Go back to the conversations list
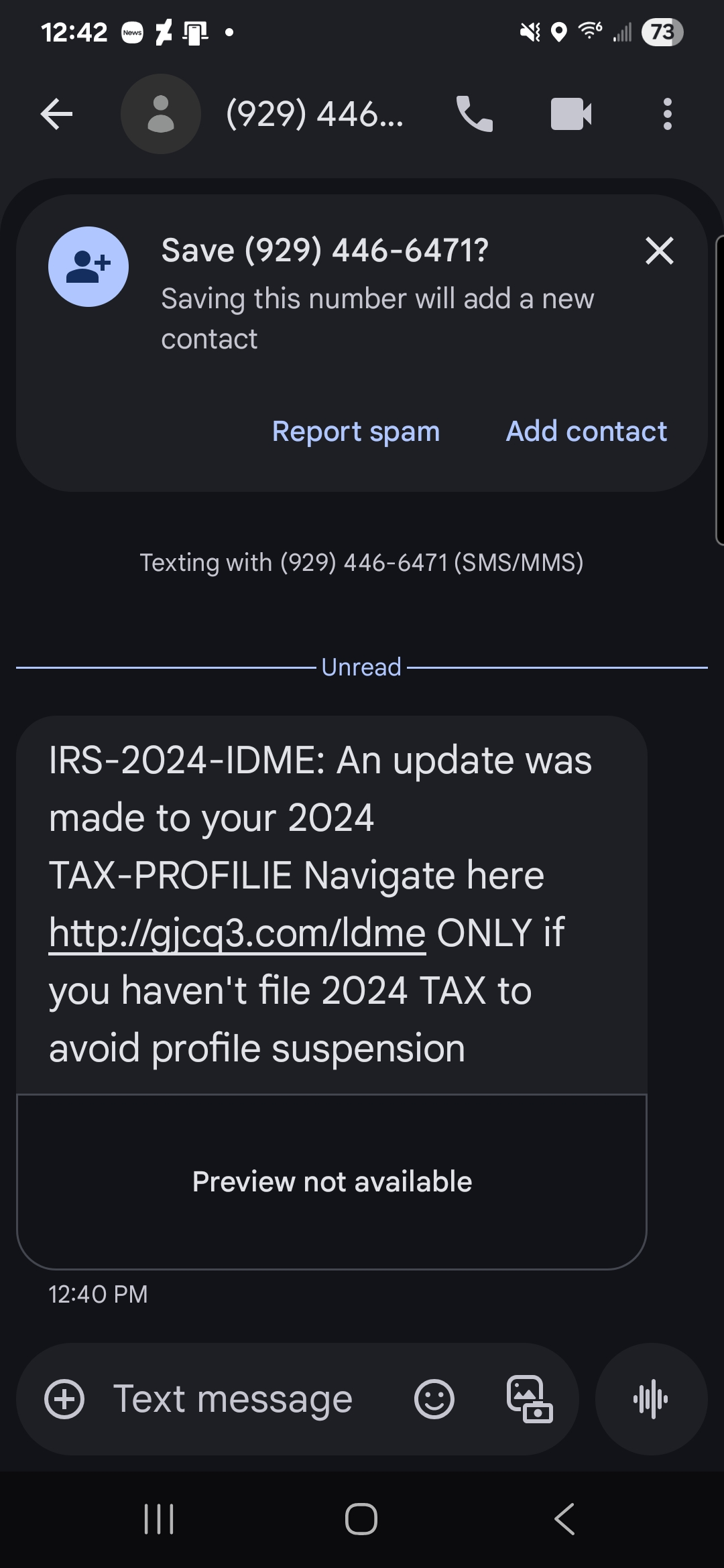The height and width of the screenshot is (1568, 724). pos(56,114)
